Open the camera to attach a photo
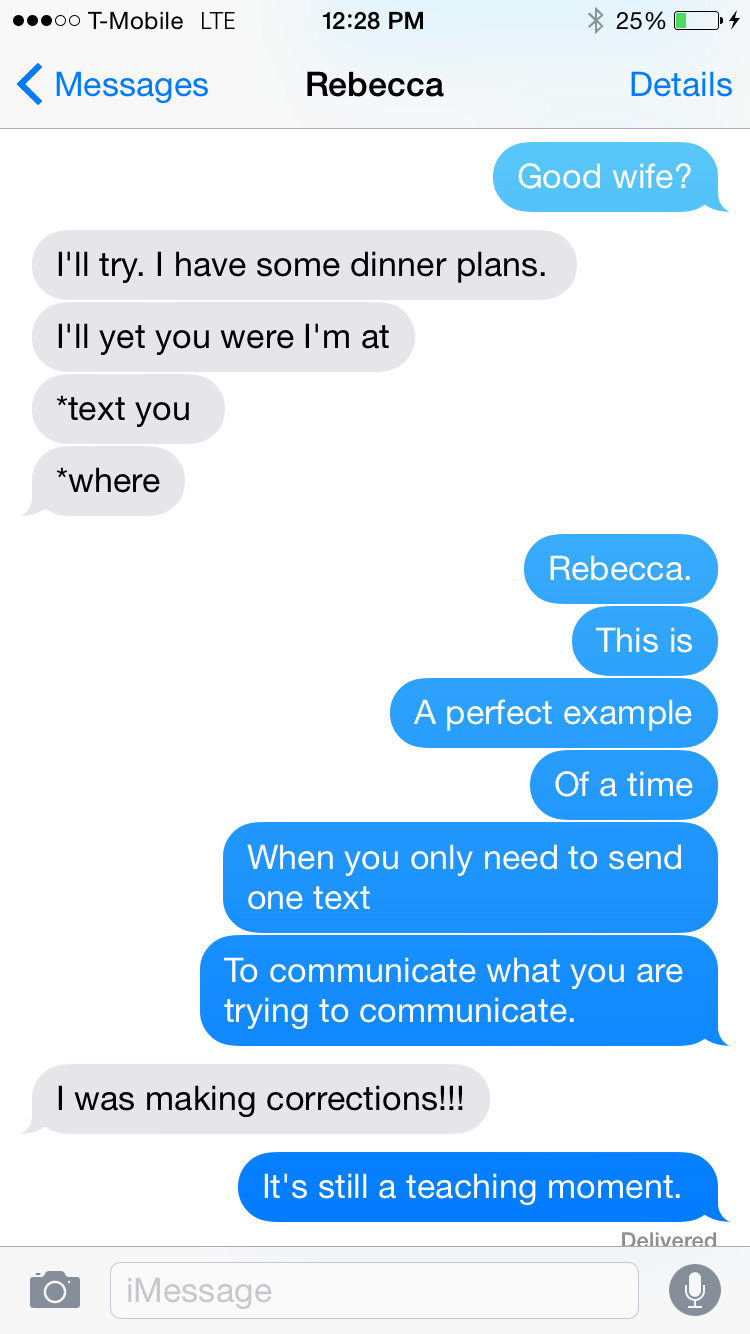Screen dimensions: 750x1334 [54, 1290]
